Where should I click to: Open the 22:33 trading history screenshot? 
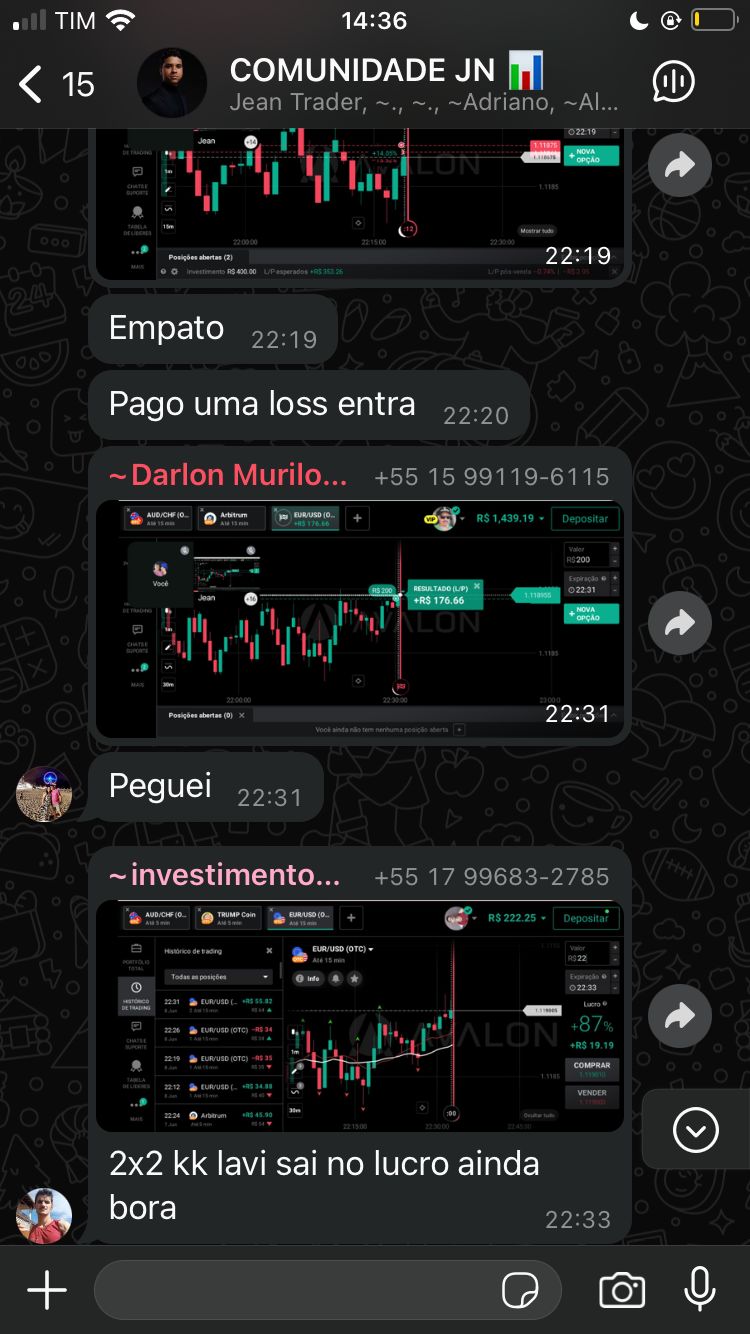point(360,1017)
